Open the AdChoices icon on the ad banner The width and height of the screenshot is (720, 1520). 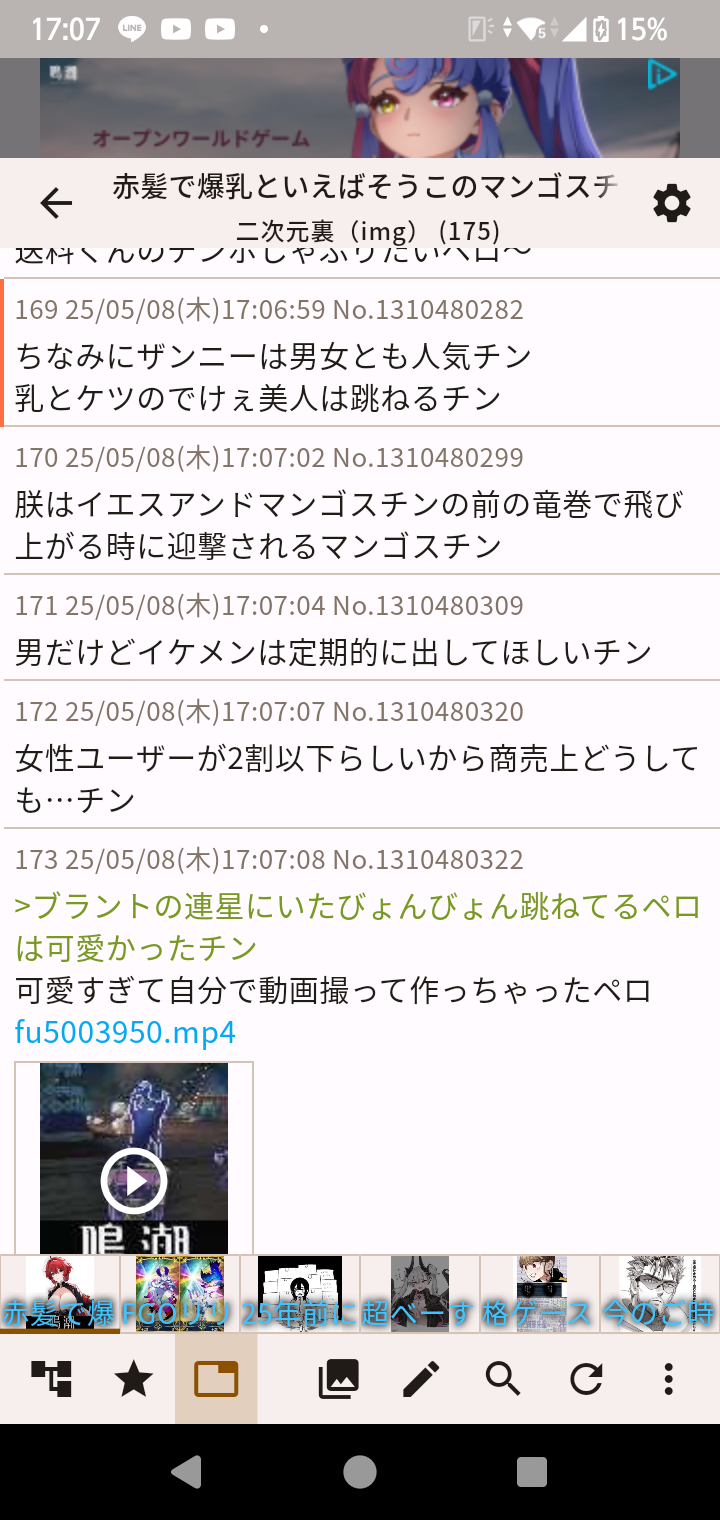pos(661,75)
